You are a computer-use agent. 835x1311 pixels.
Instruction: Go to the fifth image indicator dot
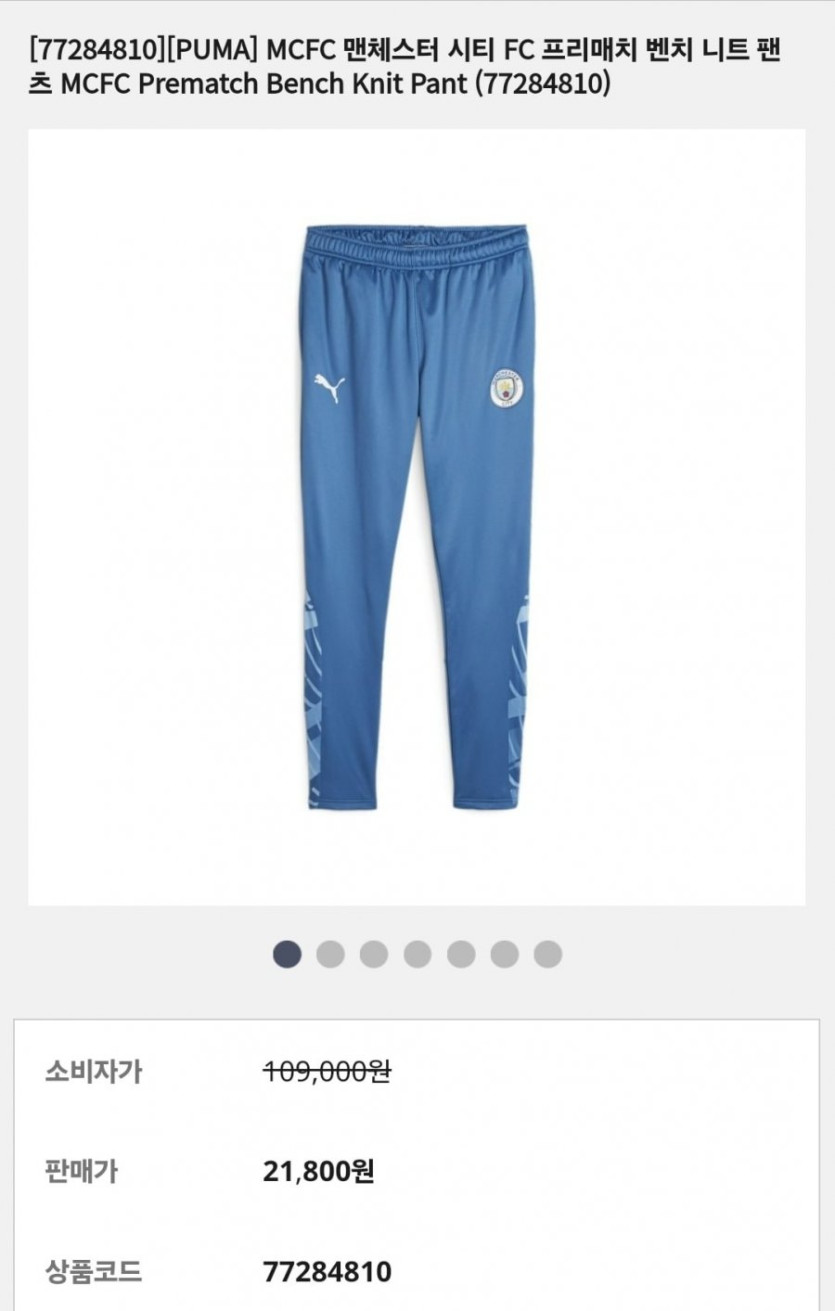point(461,954)
